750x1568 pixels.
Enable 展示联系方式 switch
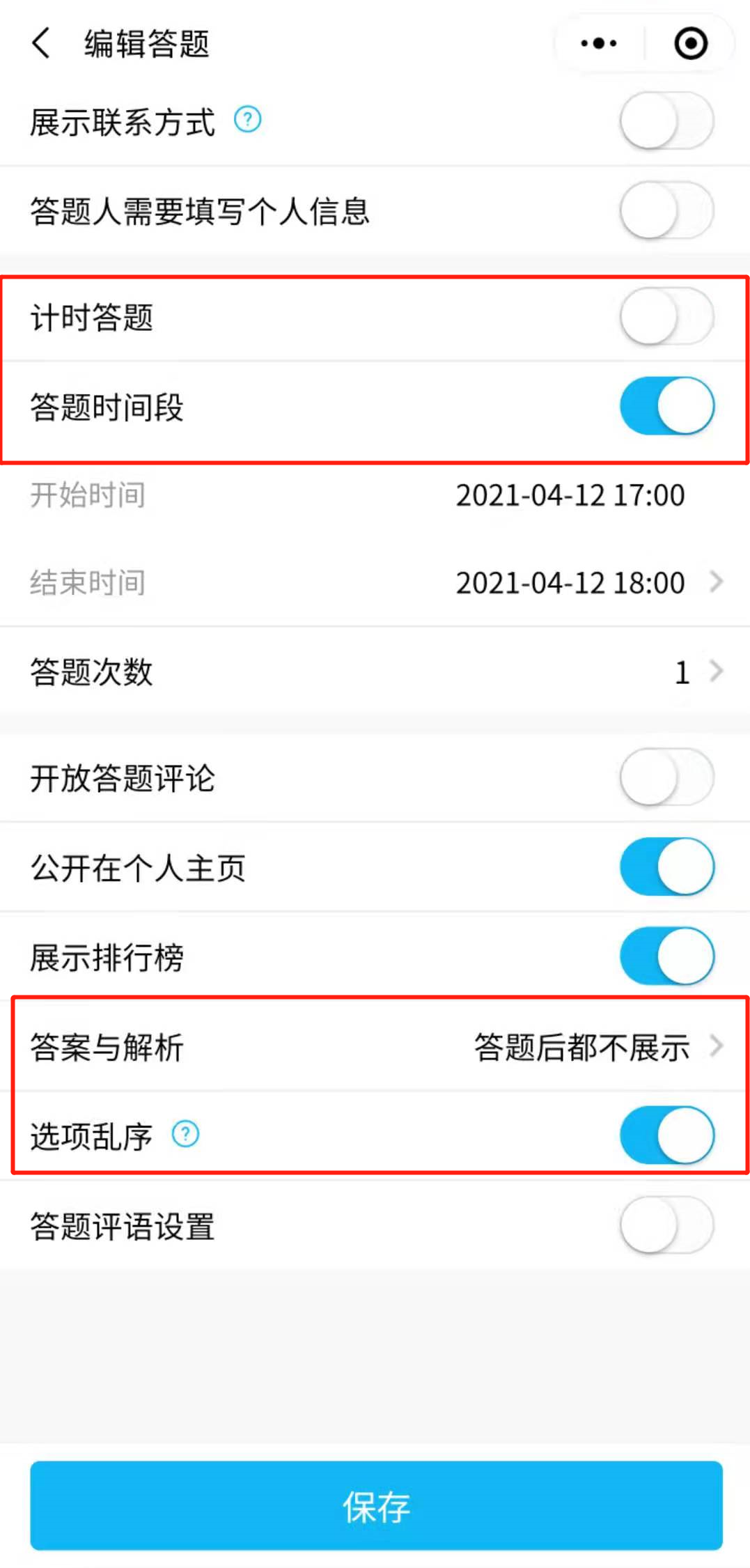(x=666, y=121)
